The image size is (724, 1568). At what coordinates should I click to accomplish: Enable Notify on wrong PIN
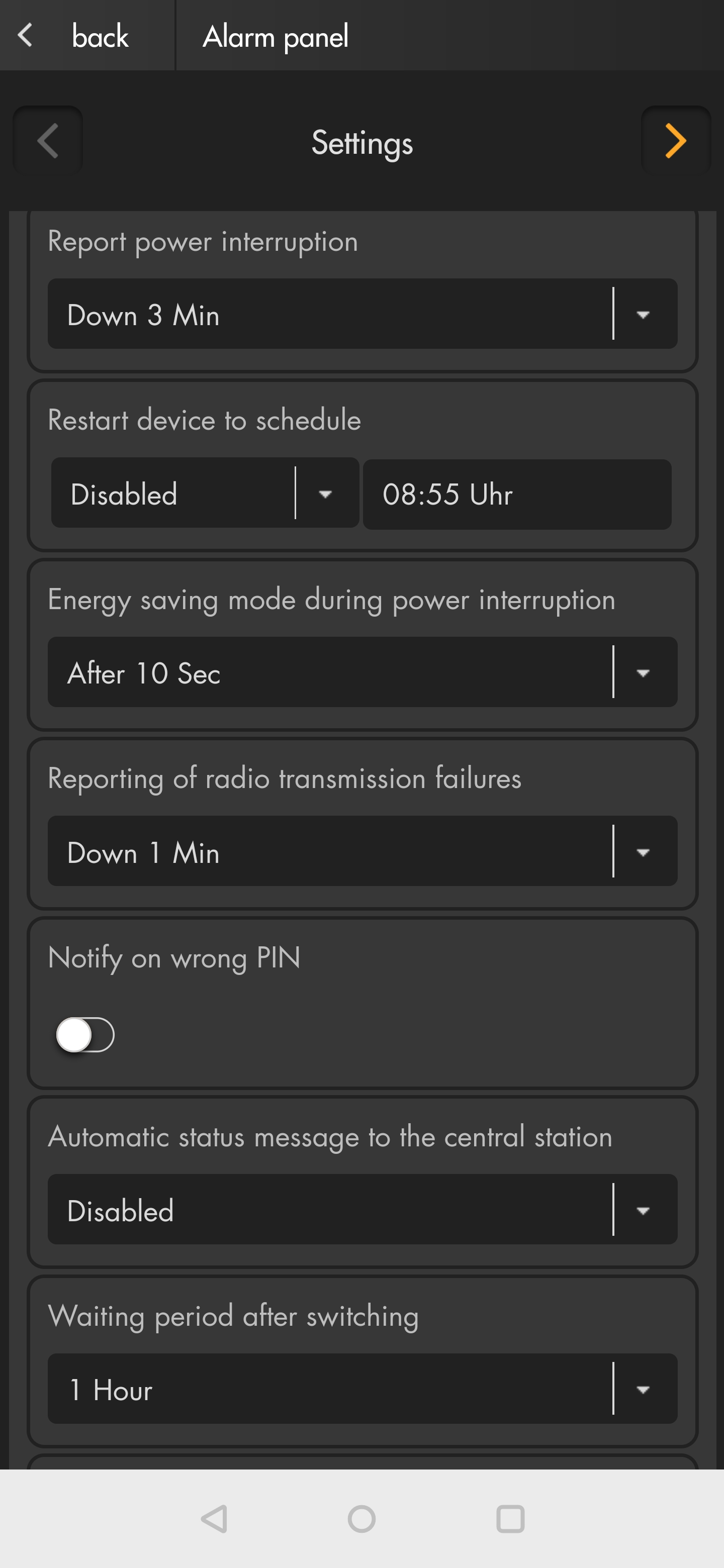click(x=85, y=1035)
